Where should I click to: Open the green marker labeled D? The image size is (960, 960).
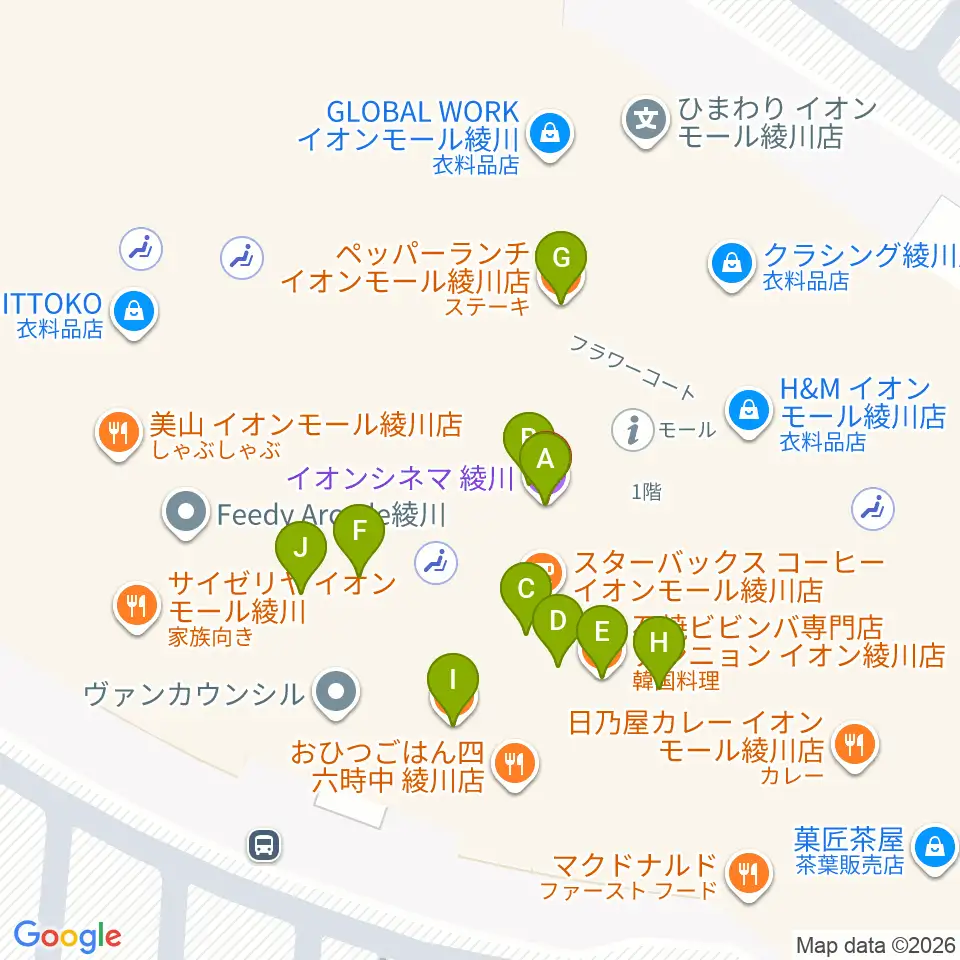tap(557, 628)
